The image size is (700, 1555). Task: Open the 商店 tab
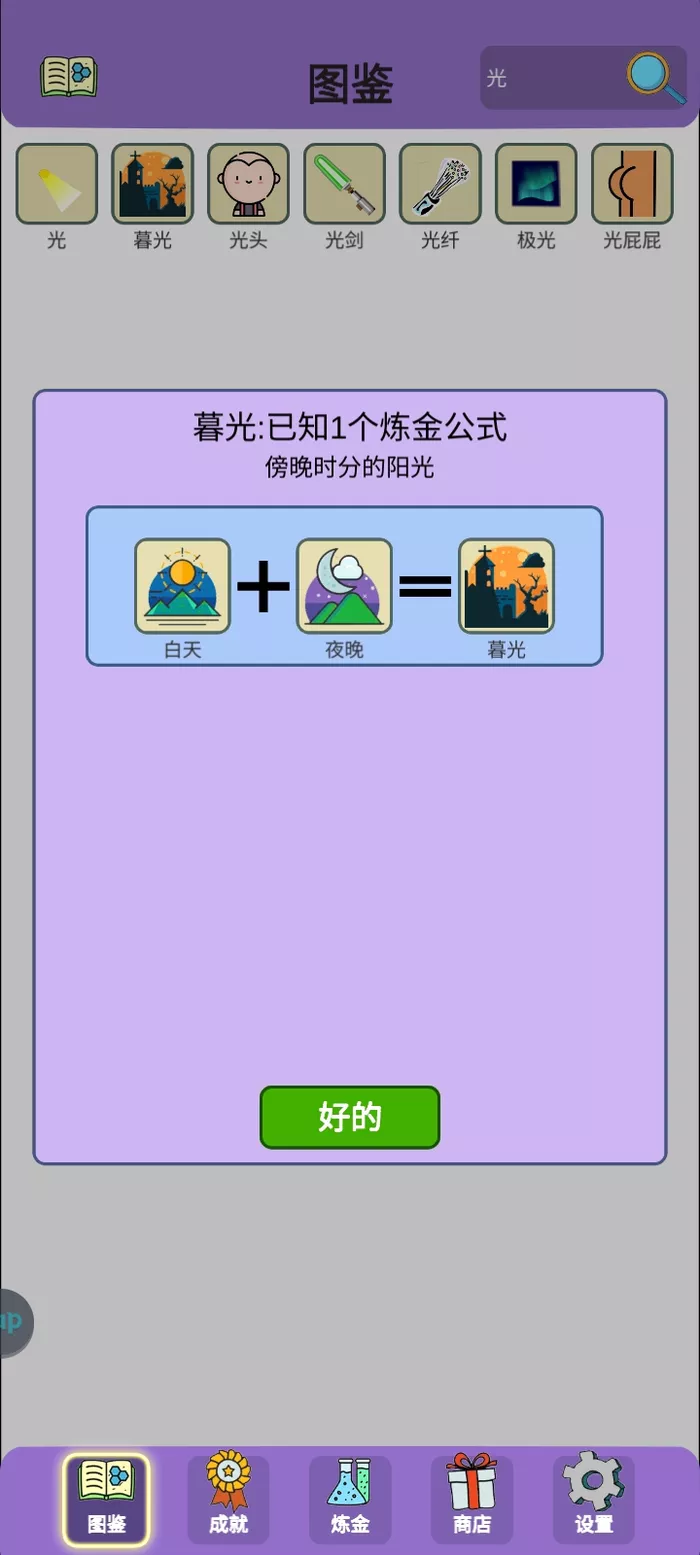(x=472, y=1498)
